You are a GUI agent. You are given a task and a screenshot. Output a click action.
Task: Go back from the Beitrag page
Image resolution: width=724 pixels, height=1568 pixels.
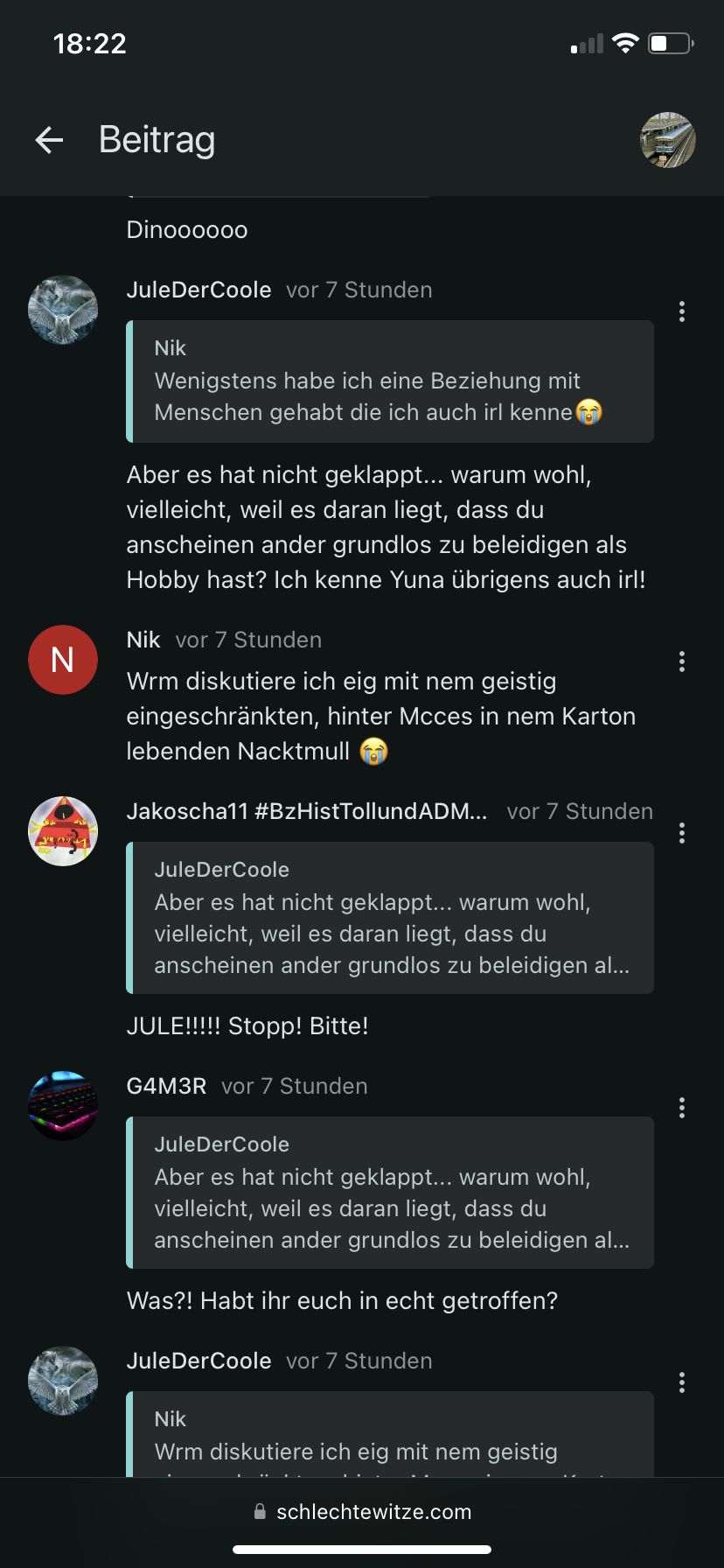pyautogui.click(x=49, y=140)
